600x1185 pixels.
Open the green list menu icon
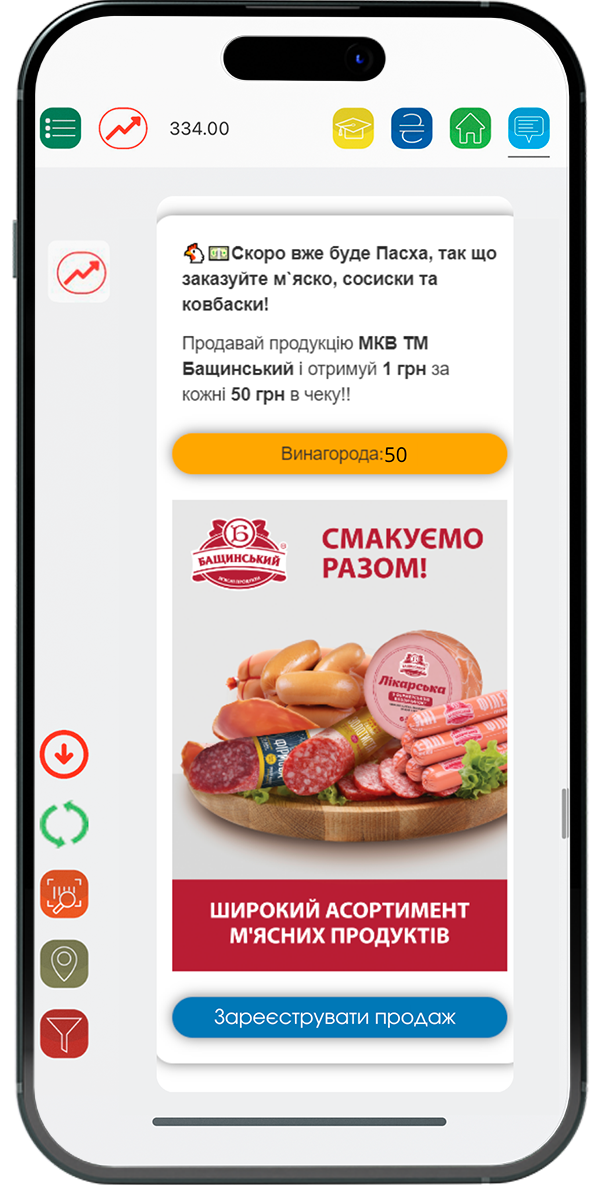click(x=60, y=128)
